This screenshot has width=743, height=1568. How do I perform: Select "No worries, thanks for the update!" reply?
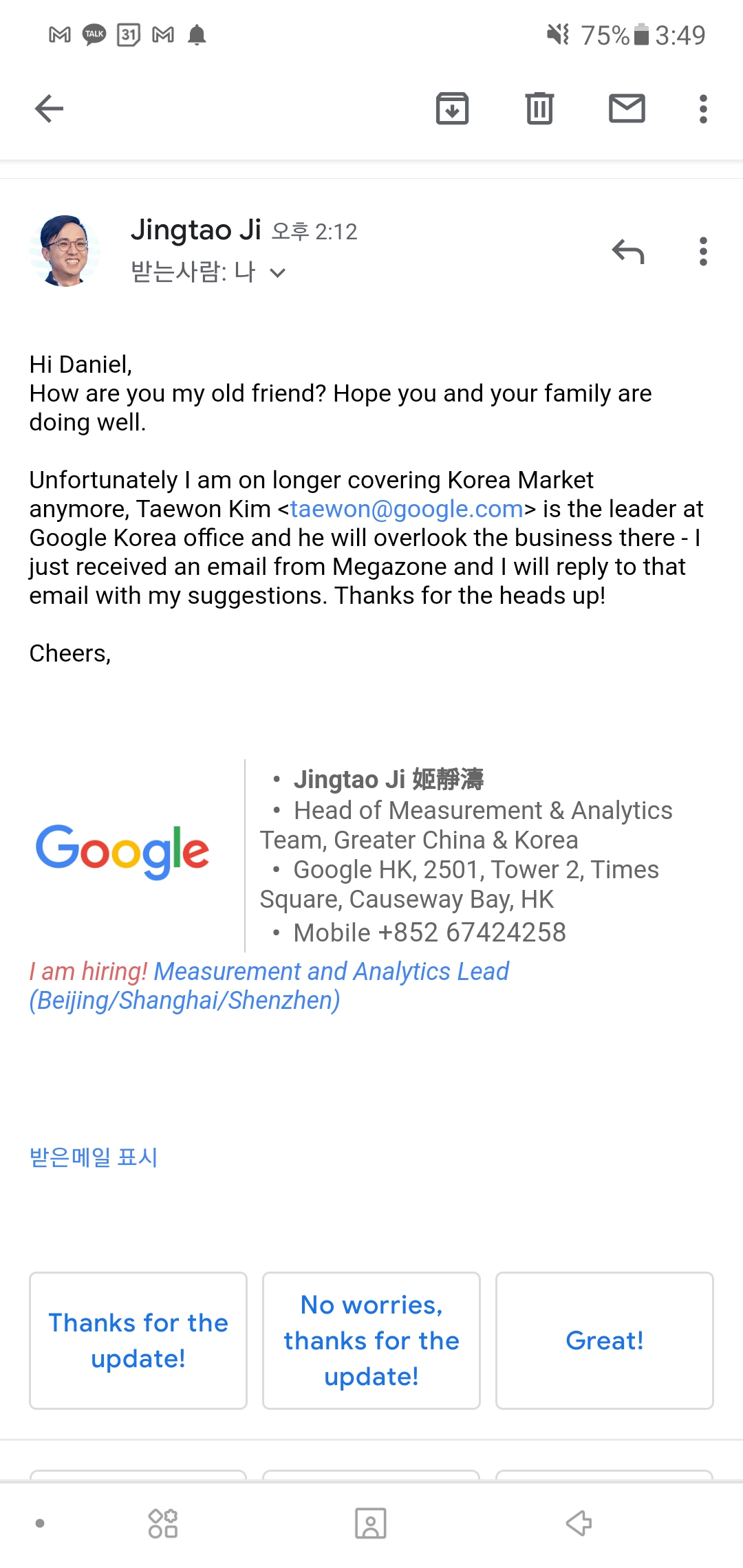pyautogui.click(x=371, y=1340)
